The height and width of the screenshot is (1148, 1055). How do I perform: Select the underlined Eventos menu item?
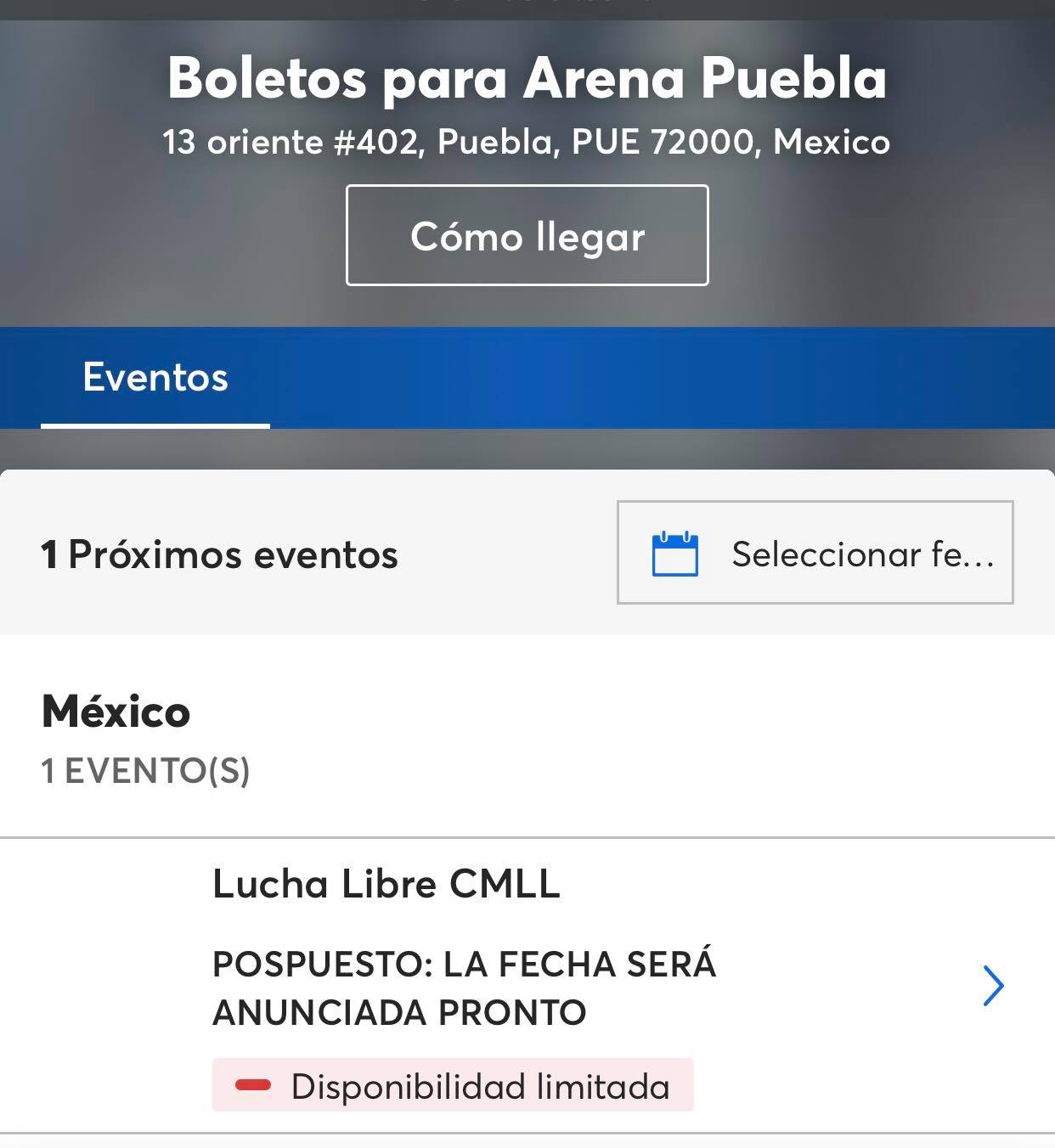click(x=155, y=376)
